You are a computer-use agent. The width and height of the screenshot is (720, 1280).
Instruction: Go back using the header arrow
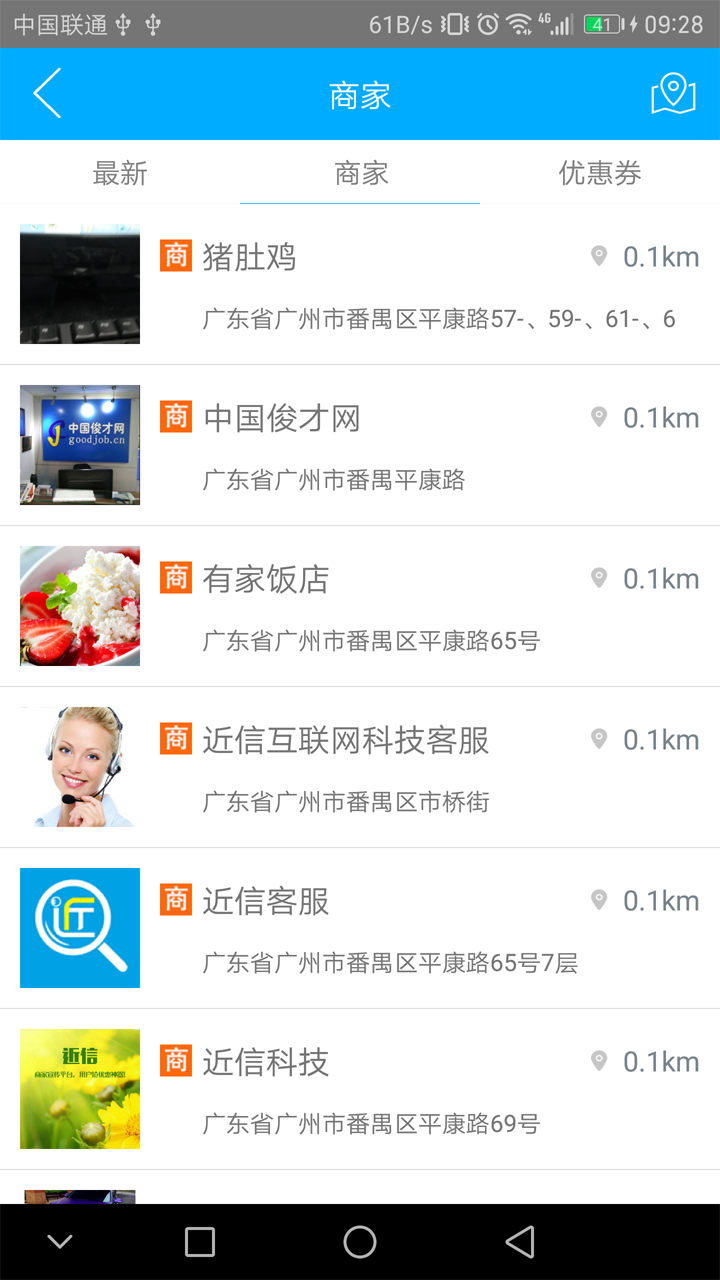[47, 94]
